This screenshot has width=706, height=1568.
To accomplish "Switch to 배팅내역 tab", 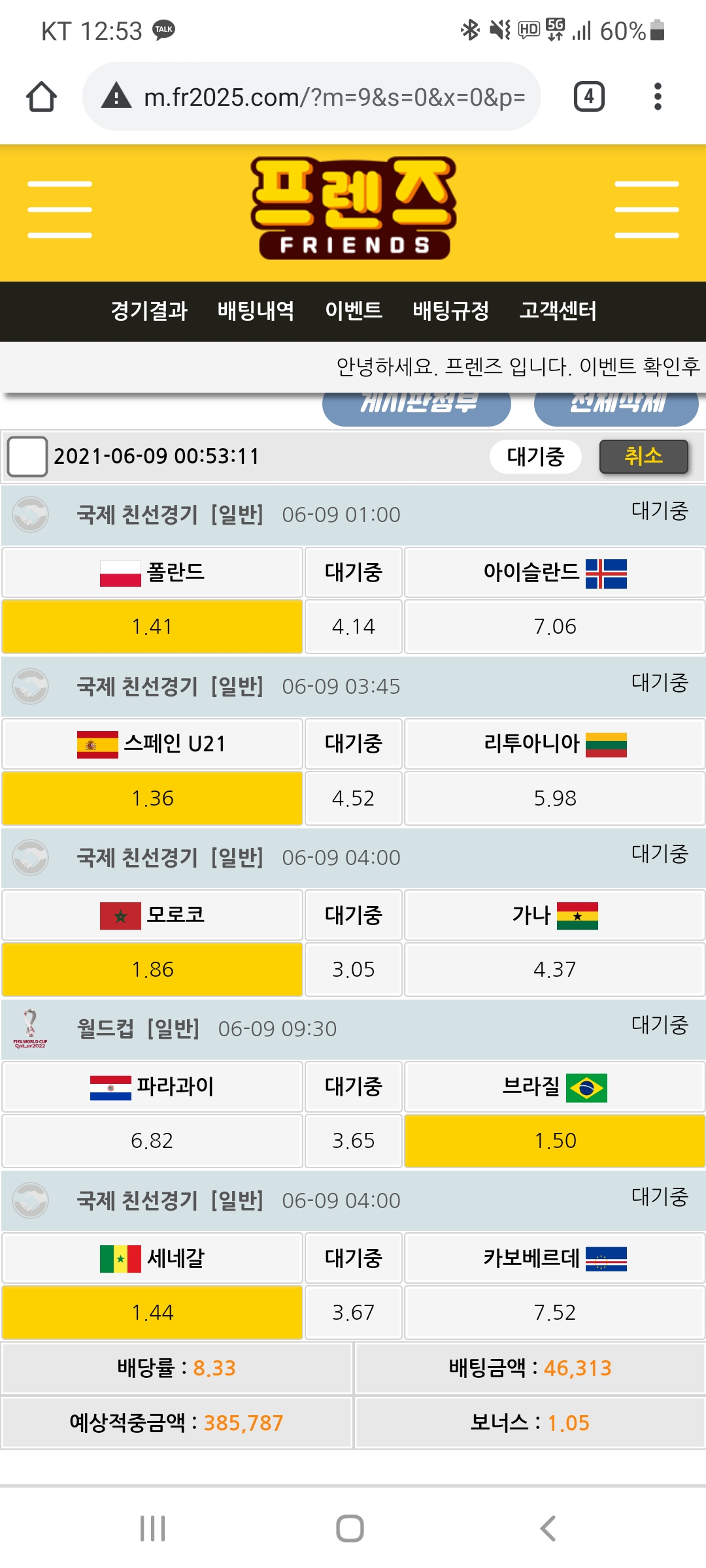I will 256,311.
